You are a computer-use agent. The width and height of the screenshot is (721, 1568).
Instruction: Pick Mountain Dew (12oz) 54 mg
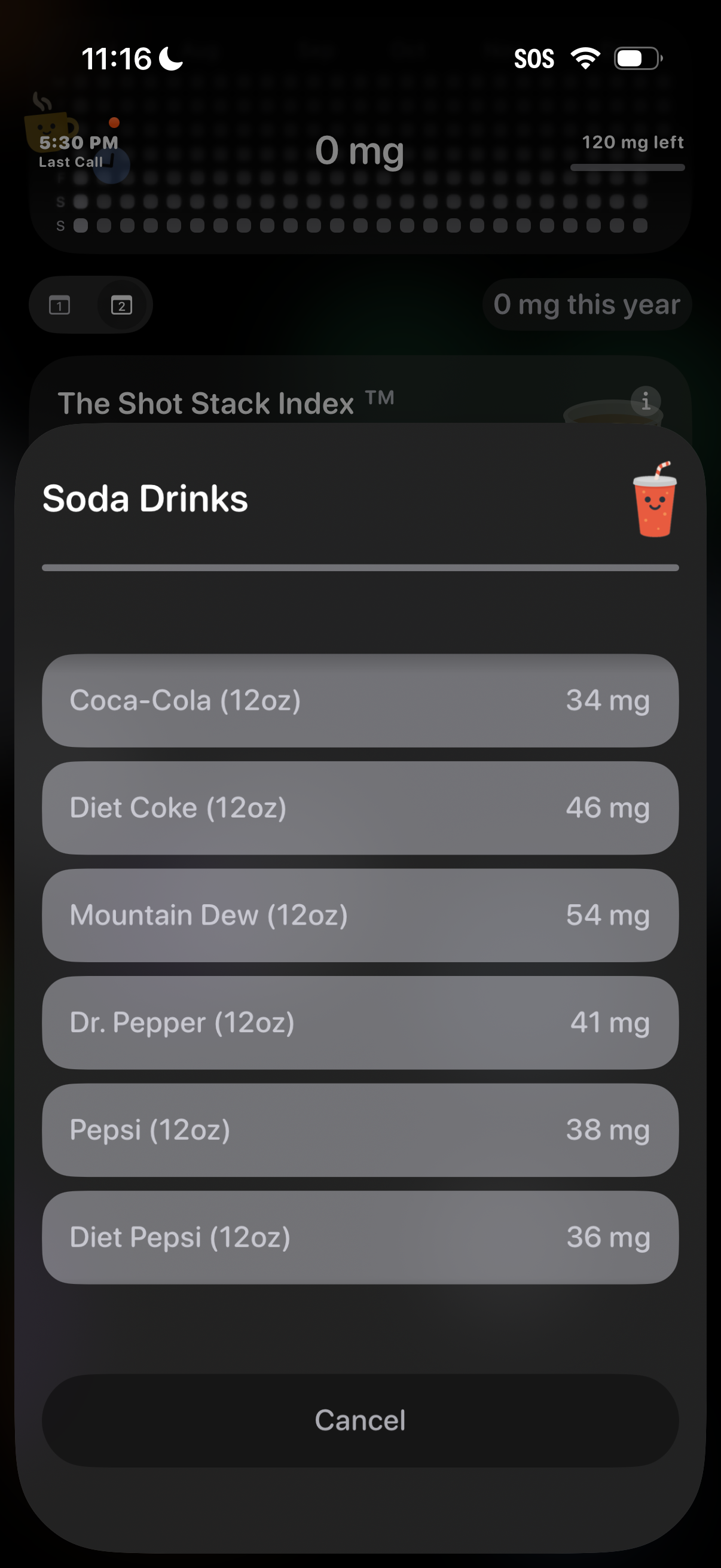(360, 915)
